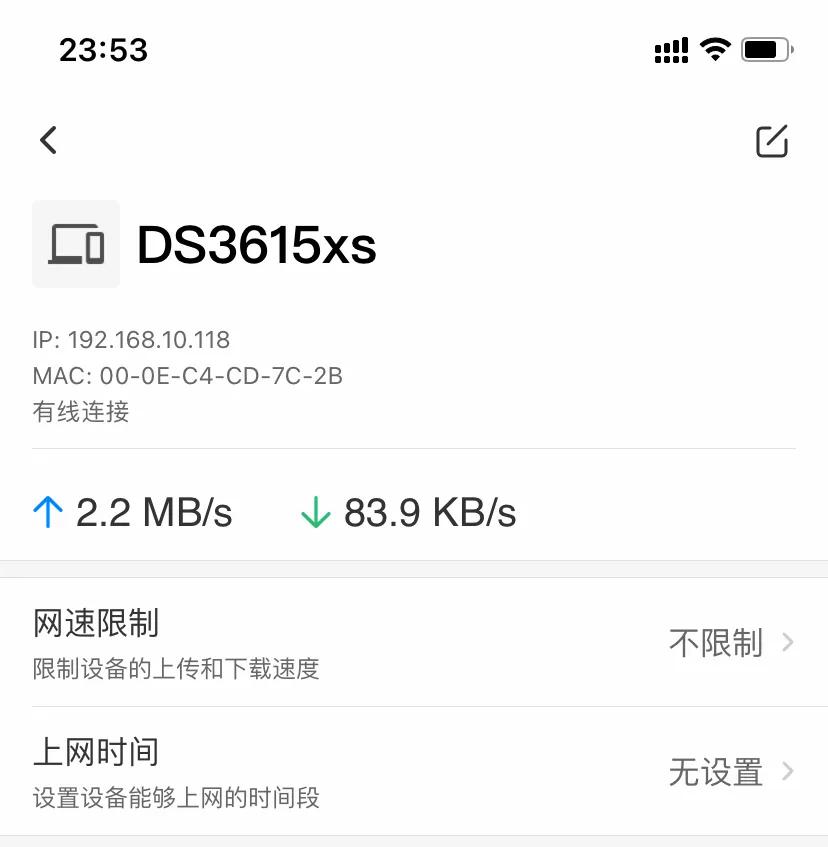Viewport: 828px width, 847px height.
Task: Tap the cellular signal icon in status bar
Action: coord(671,48)
